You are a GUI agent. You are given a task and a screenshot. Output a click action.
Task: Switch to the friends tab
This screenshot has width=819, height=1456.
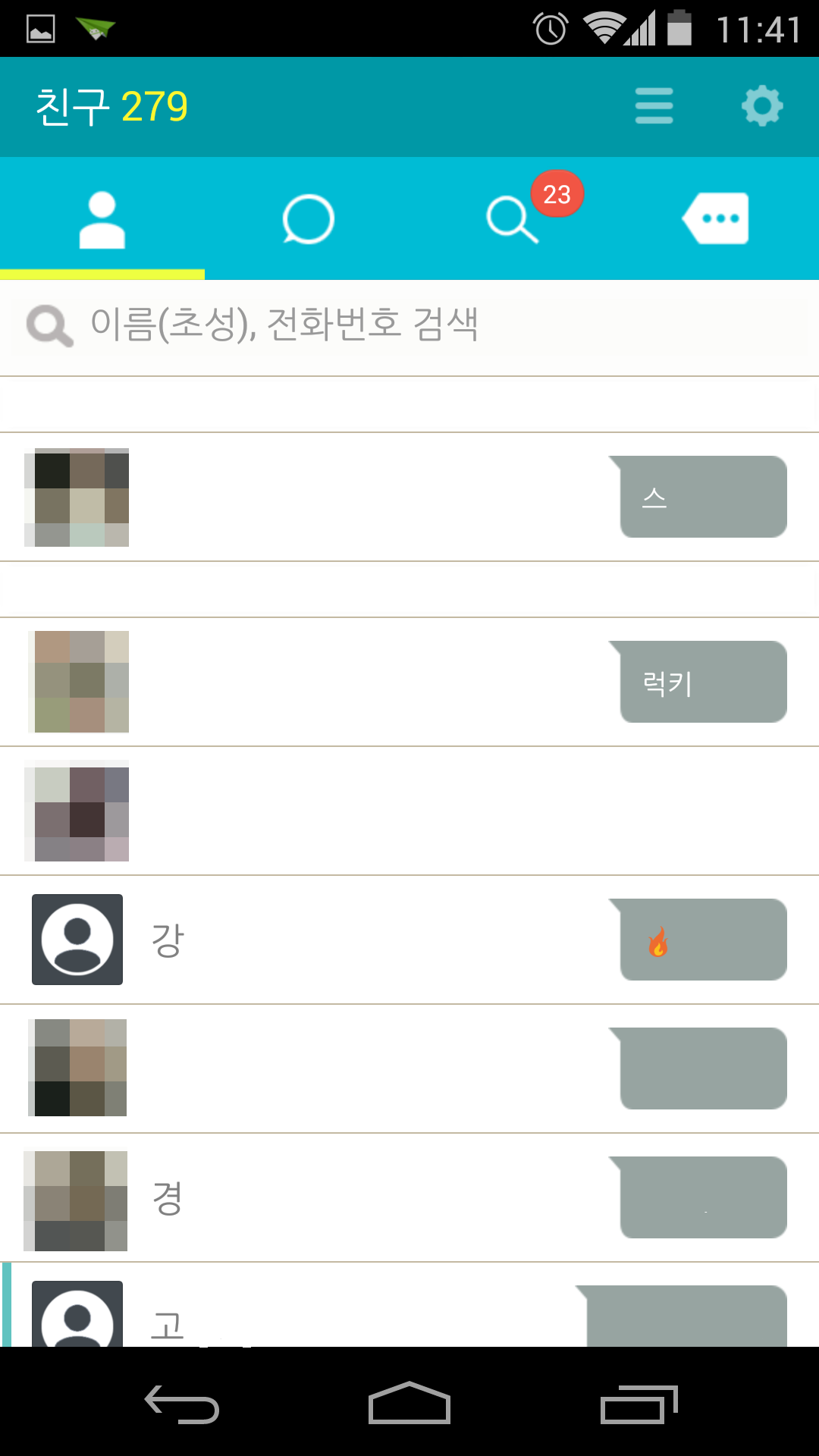coord(102,220)
